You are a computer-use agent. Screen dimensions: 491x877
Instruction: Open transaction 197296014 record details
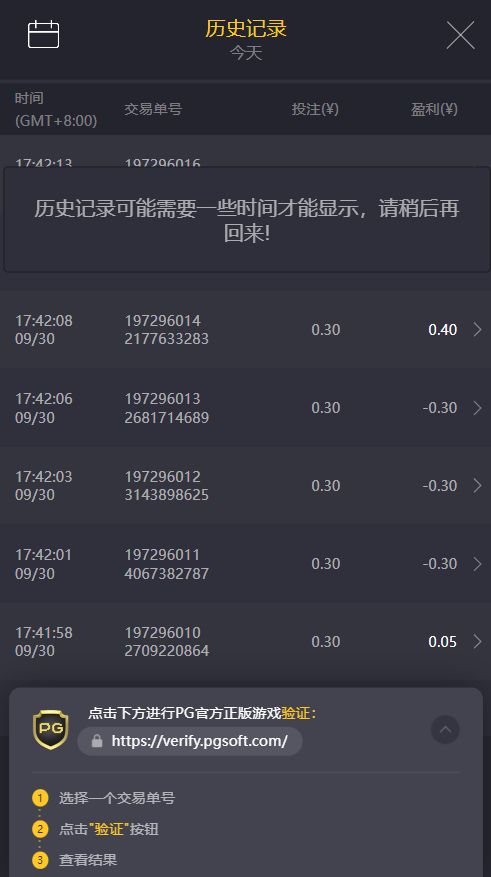(246, 329)
